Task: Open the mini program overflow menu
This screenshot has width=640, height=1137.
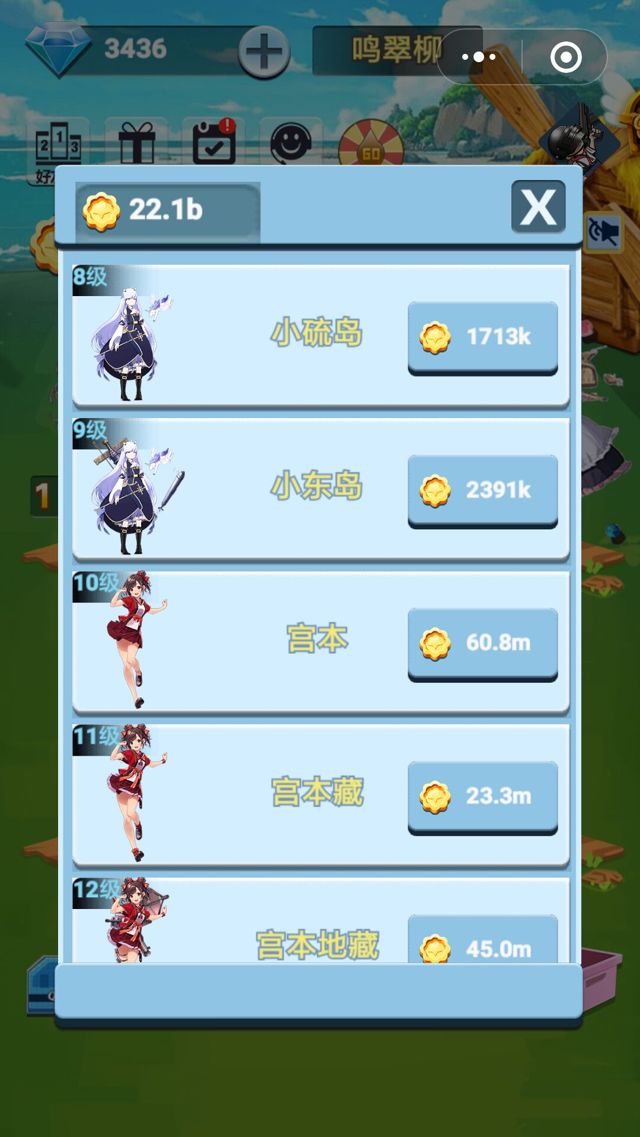Action: pos(479,57)
